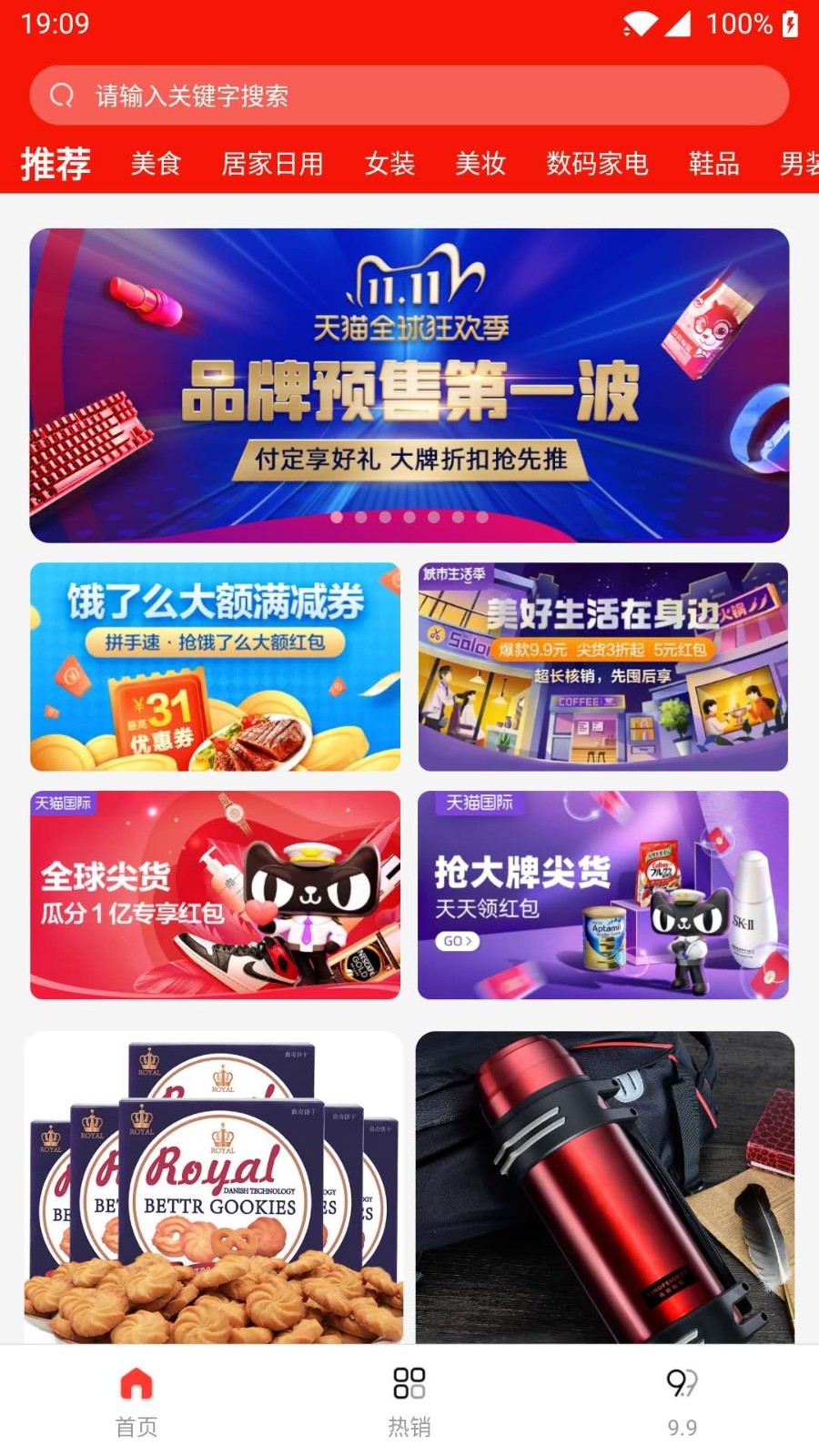Tap the keyword search field

(409, 96)
